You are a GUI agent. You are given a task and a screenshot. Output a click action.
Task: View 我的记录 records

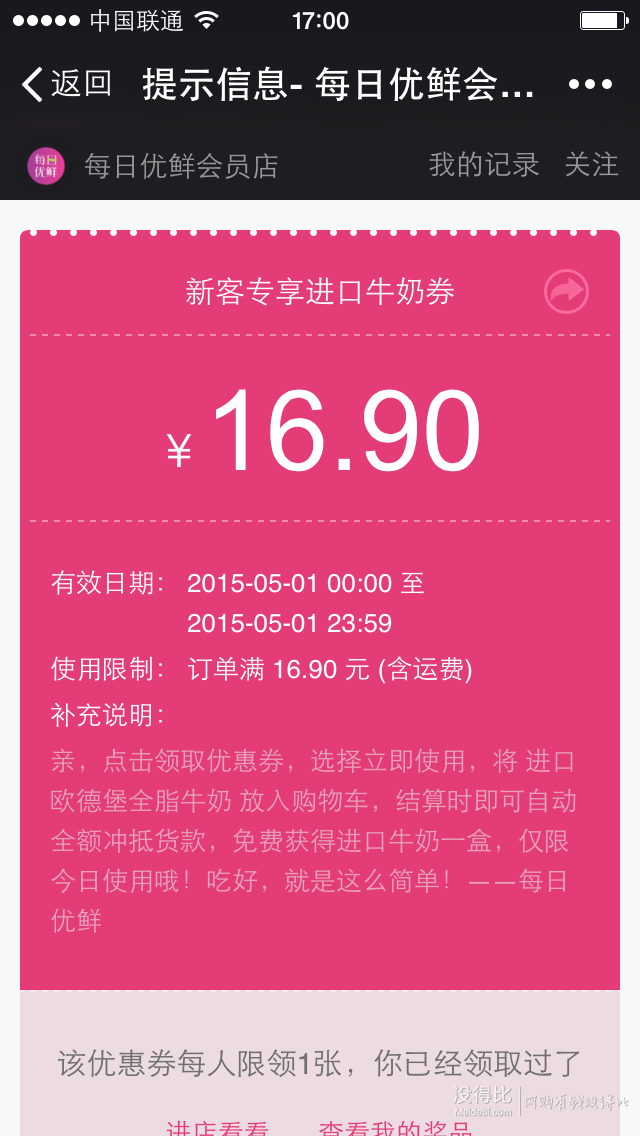[x=484, y=165]
